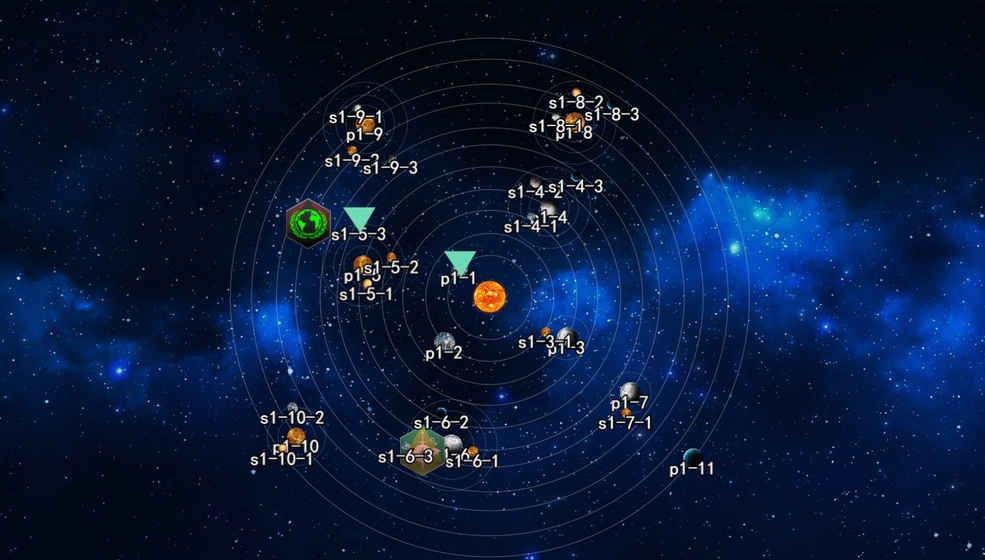Image resolution: width=985 pixels, height=560 pixels.
Task: Tap the green marker above s1-5-3
Action: [359, 218]
